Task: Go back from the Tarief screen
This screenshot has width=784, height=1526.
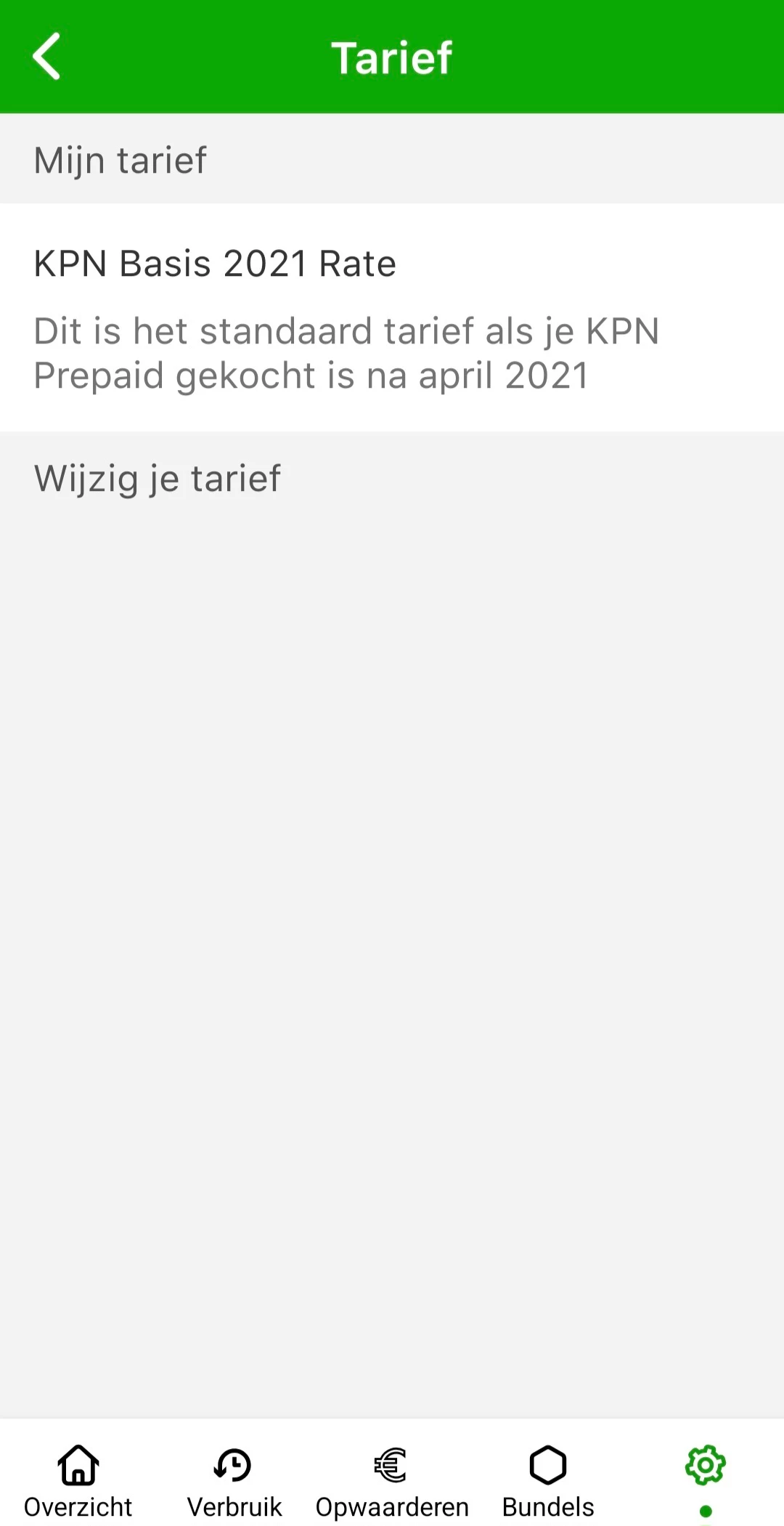Action: [x=46, y=57]
